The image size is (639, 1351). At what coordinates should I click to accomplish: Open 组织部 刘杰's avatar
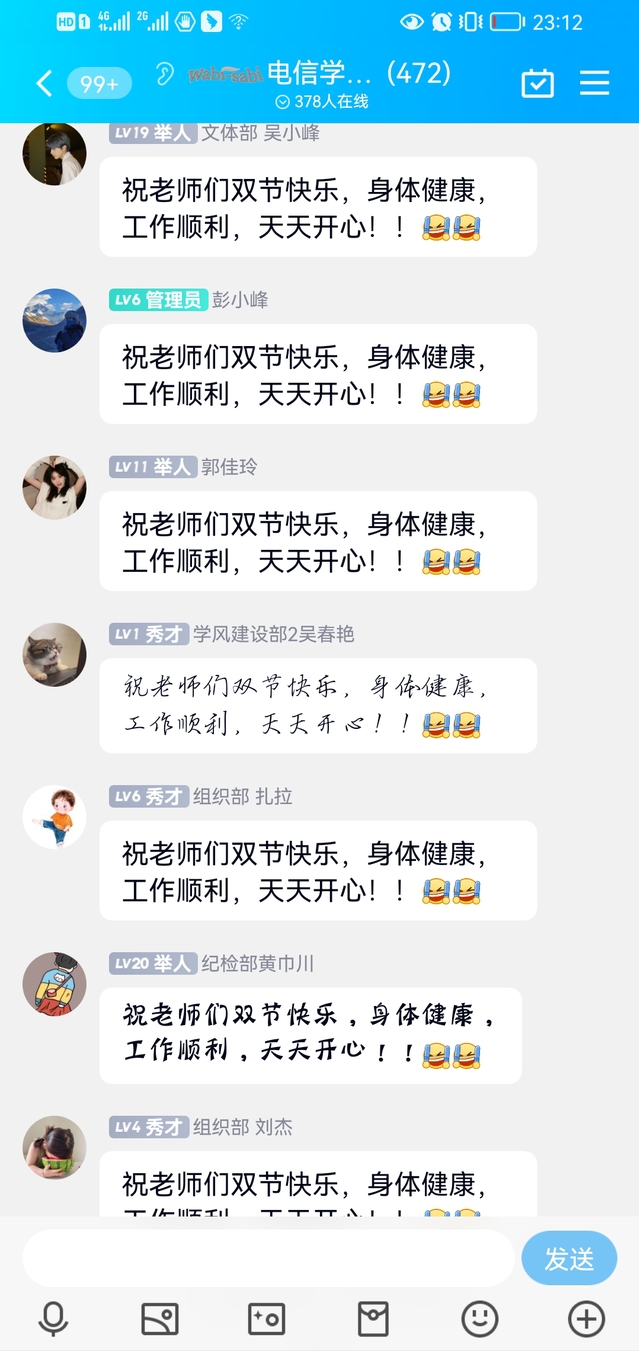point(55,1147)
